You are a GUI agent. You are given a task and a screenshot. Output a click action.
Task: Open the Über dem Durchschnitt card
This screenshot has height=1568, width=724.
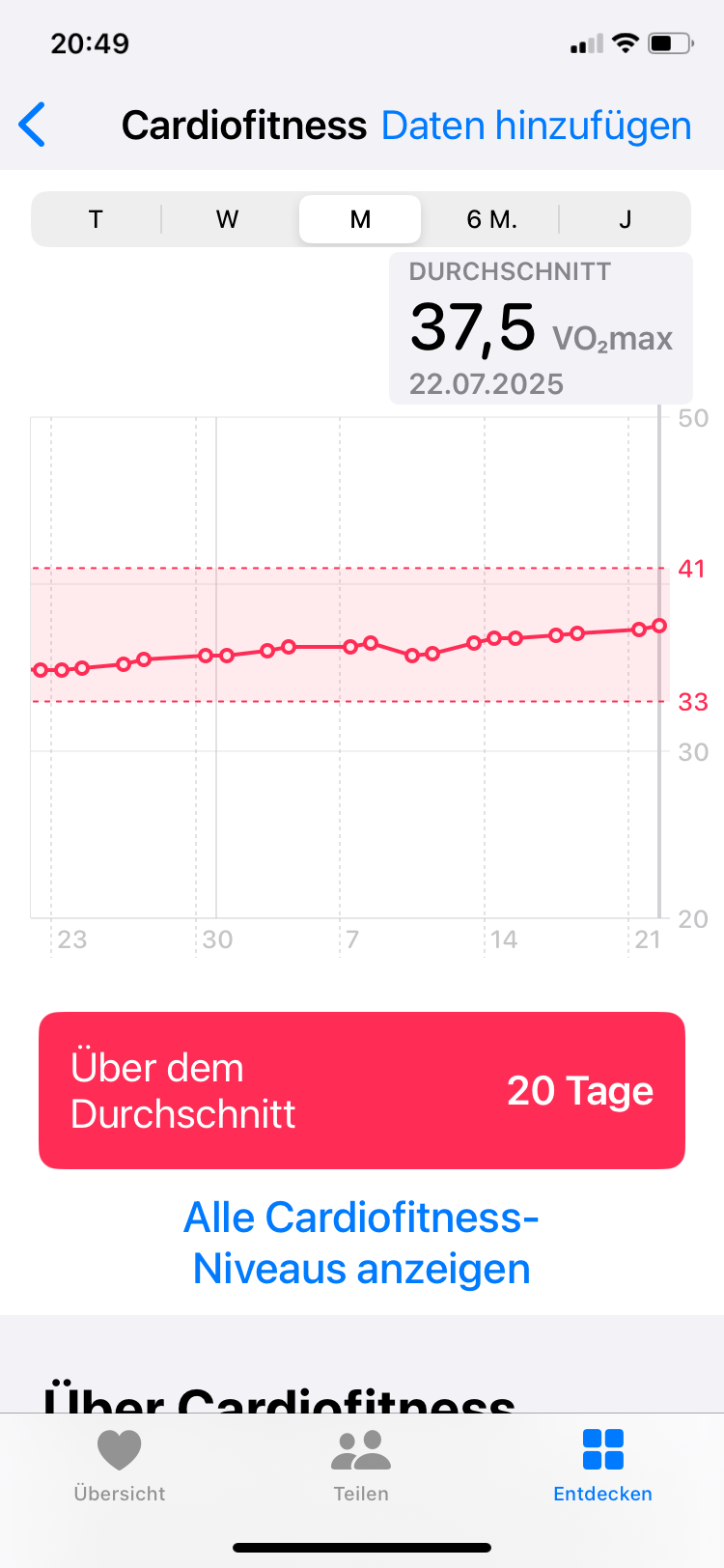362,1090
